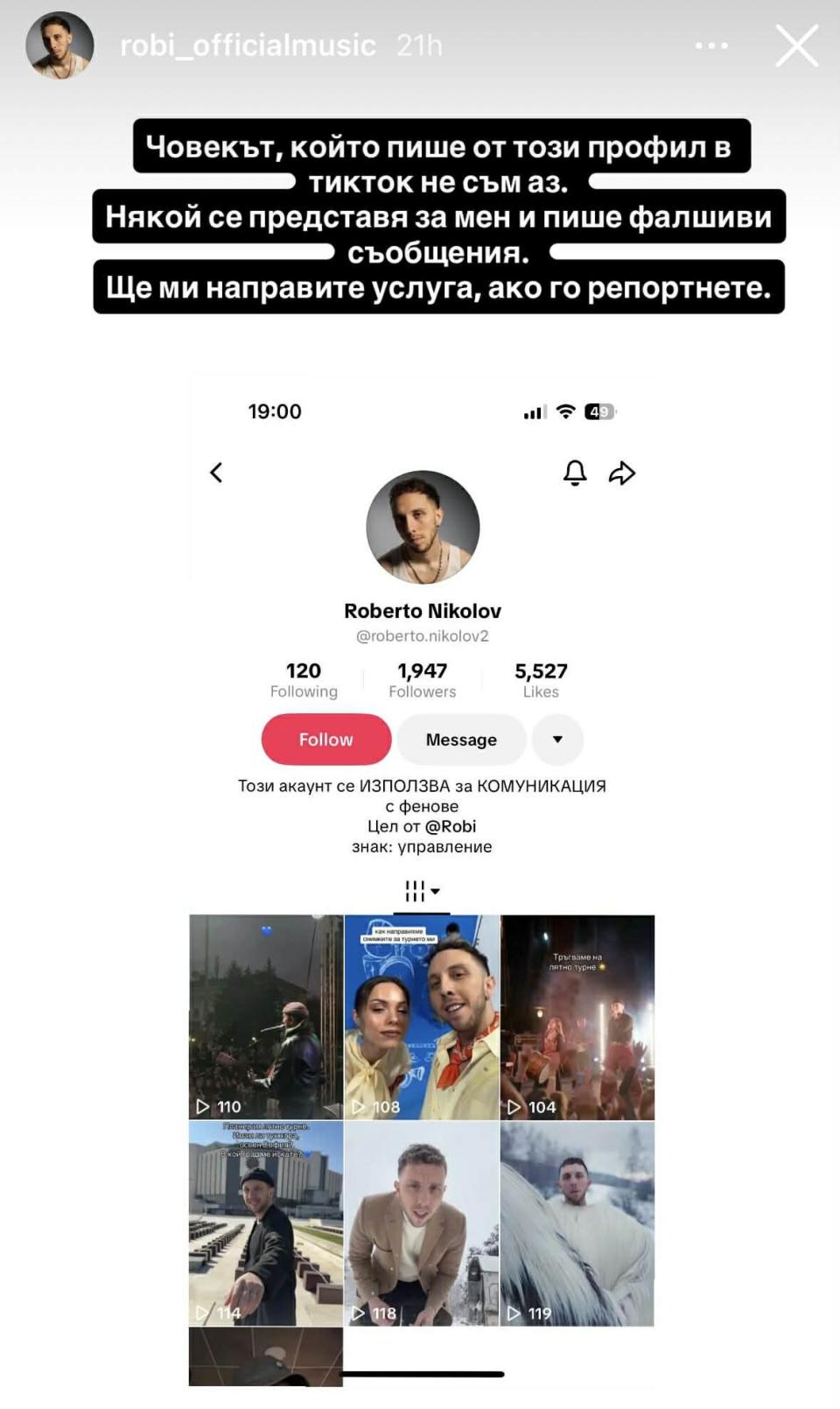Tap robi_officialmusic's story avatar picture

59,46
